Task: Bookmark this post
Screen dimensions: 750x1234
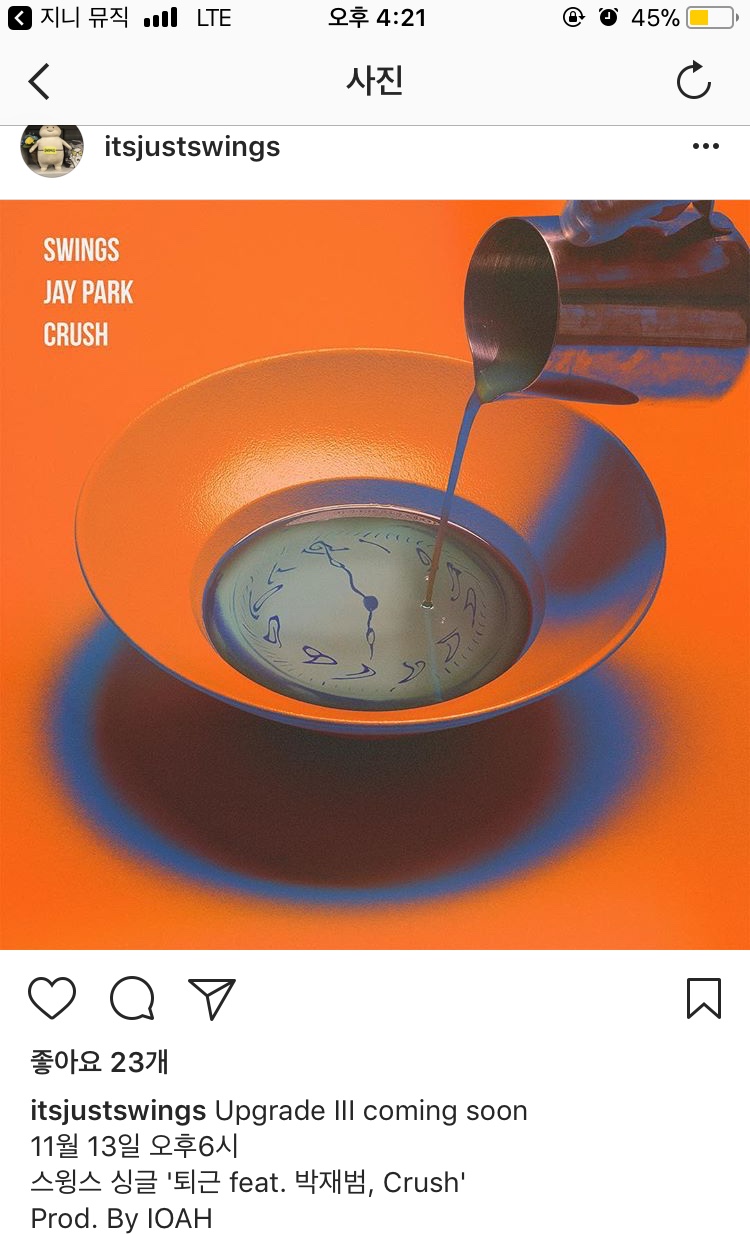Action: click(x=703, y=997)
